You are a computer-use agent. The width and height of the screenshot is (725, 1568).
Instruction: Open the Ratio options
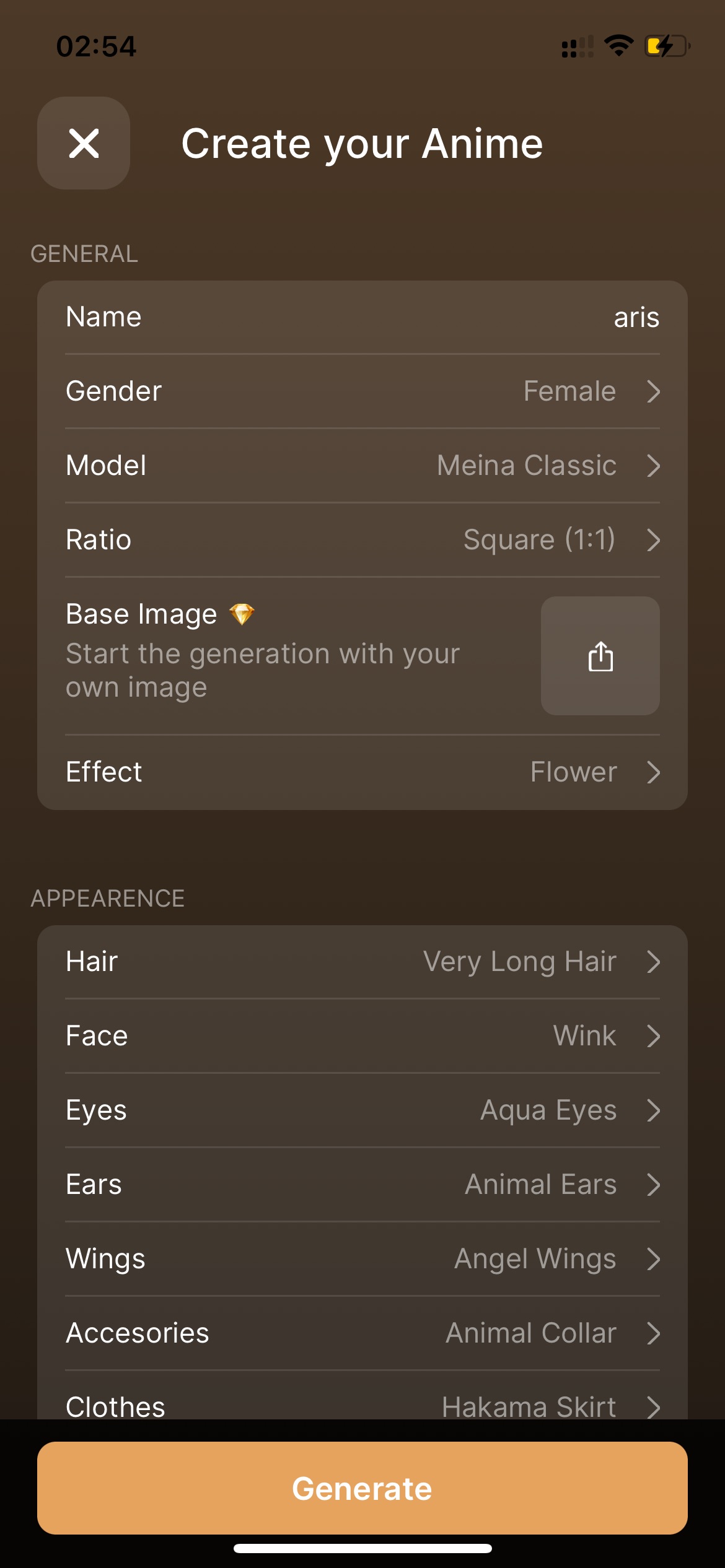click(x=362, y=540)
